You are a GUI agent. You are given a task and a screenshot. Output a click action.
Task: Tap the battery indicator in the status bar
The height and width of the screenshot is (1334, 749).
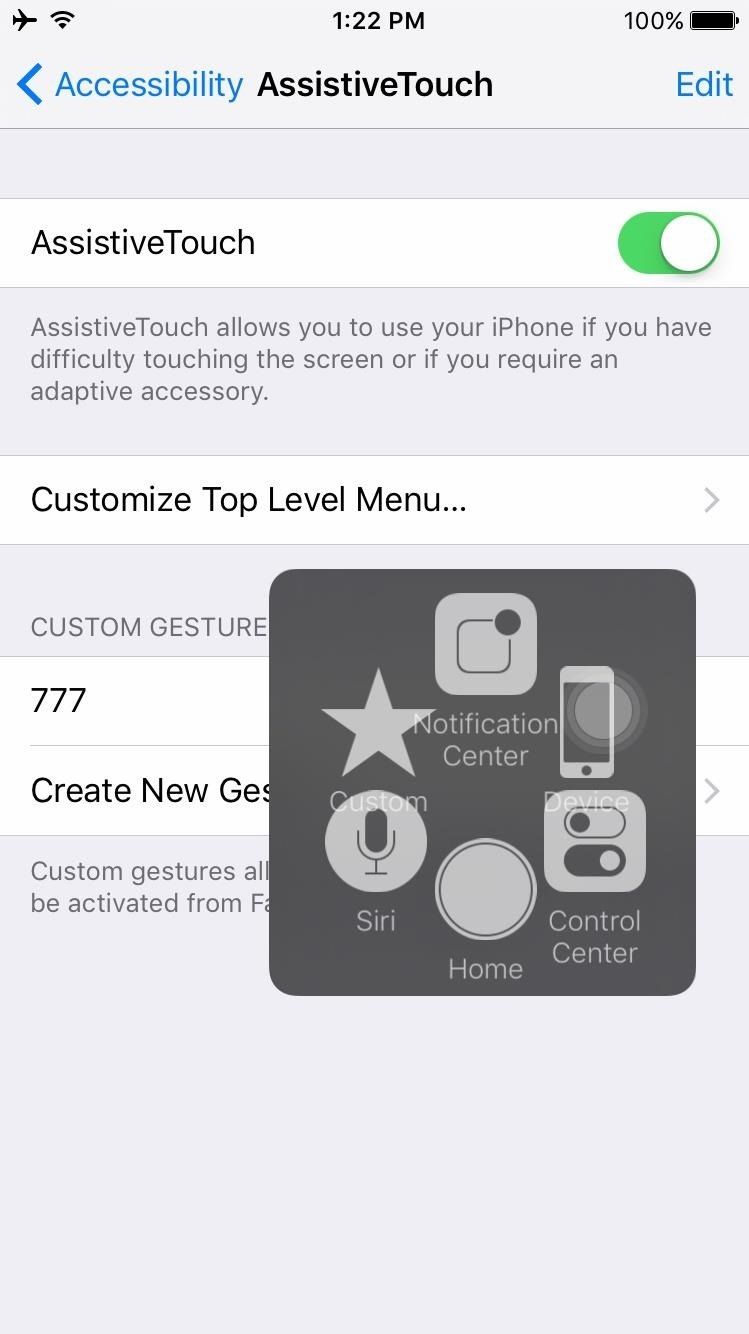pos(714,19)
